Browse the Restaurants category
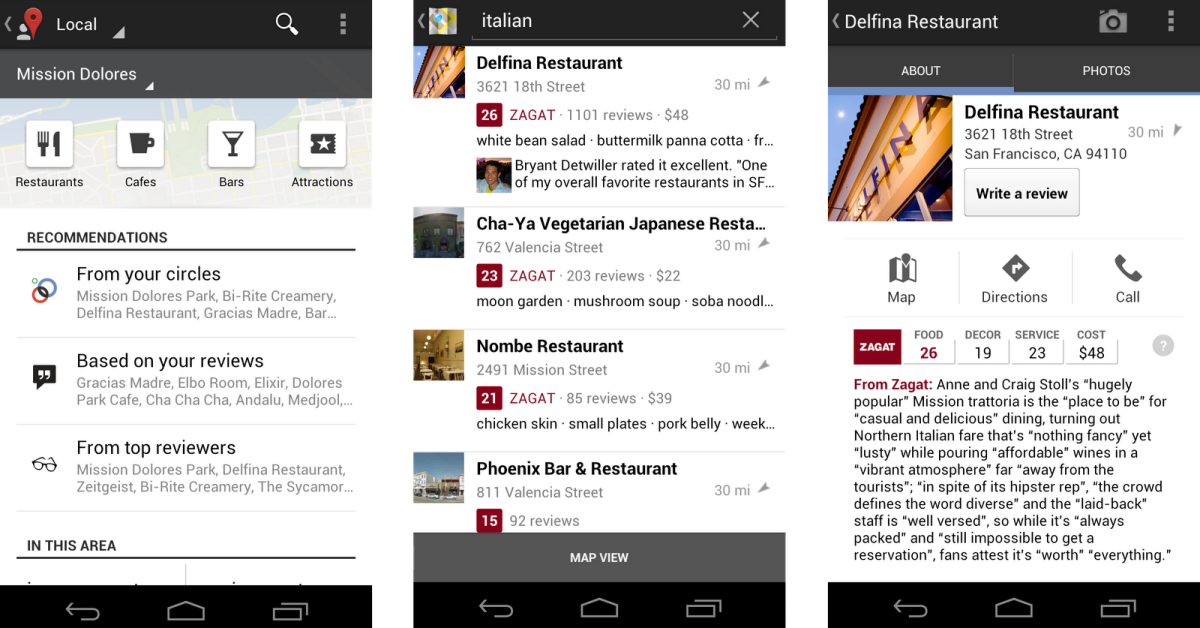Screen dimensions: 1200x628 [x=49, y=153]
